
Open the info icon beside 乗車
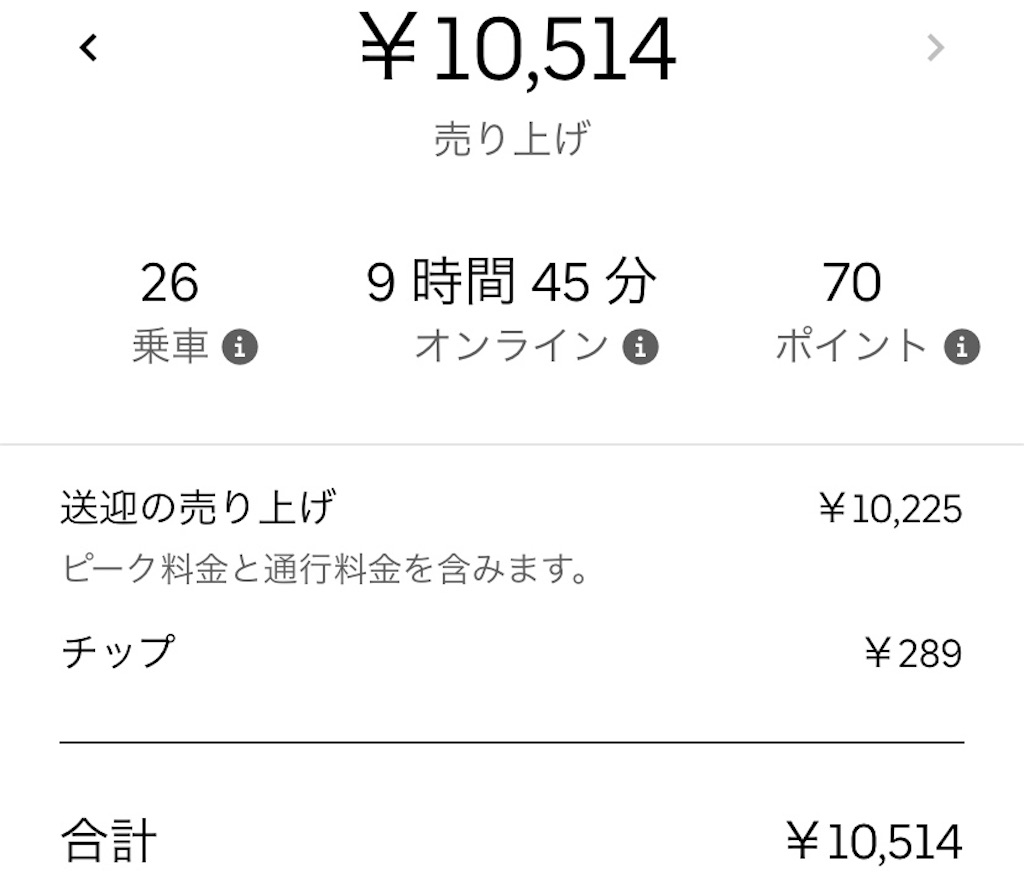240,348
